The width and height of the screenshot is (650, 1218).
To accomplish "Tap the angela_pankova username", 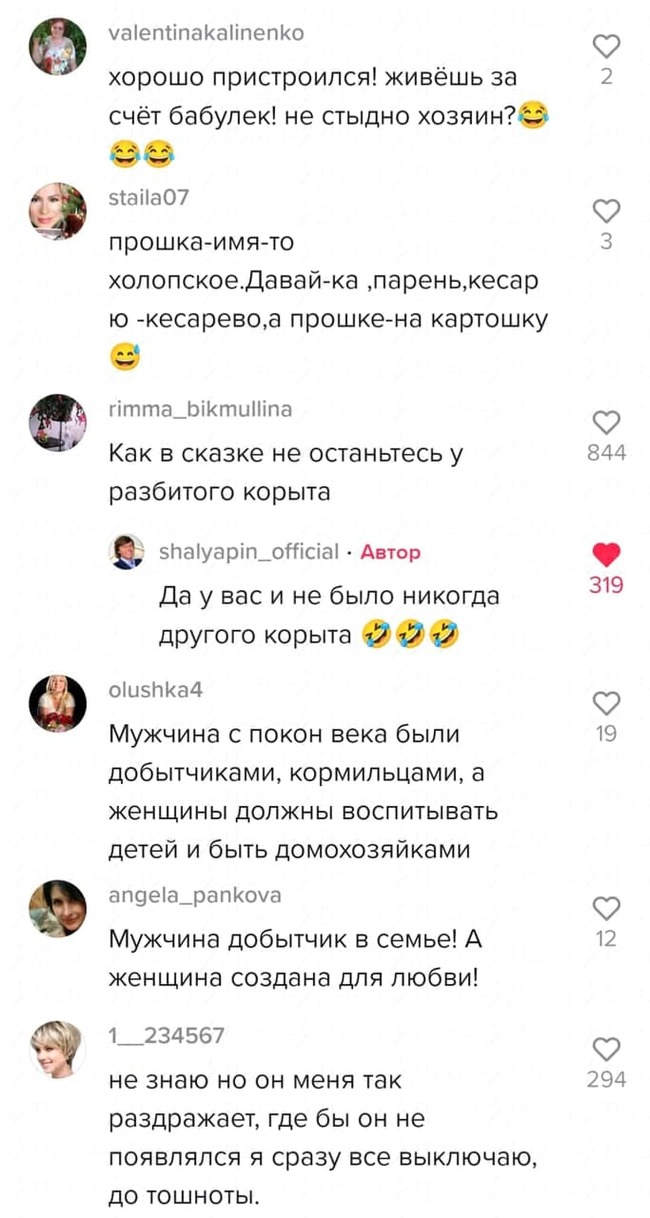I will click(x=194, y=895).
